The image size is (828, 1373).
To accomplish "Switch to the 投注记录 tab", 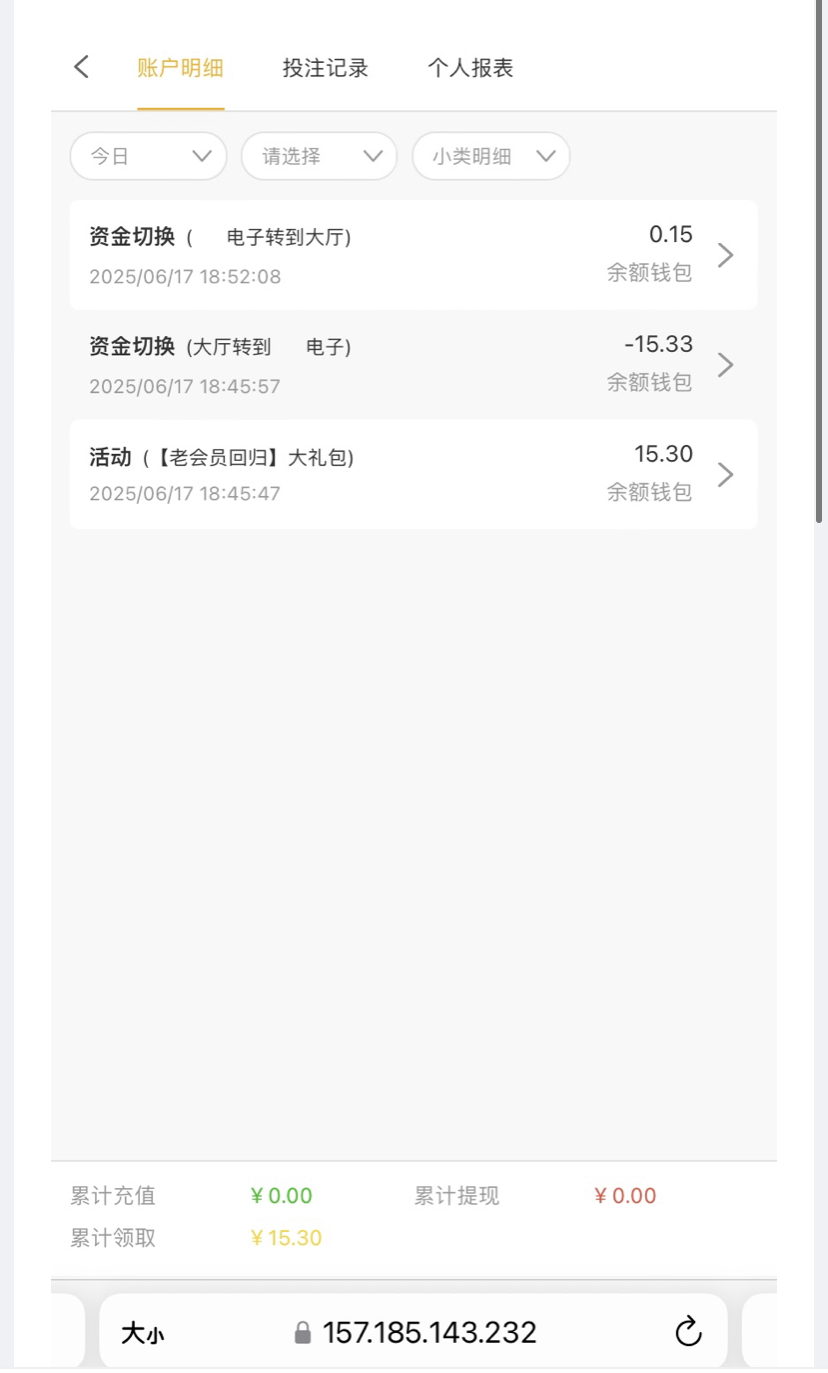I will pos(325,68).
